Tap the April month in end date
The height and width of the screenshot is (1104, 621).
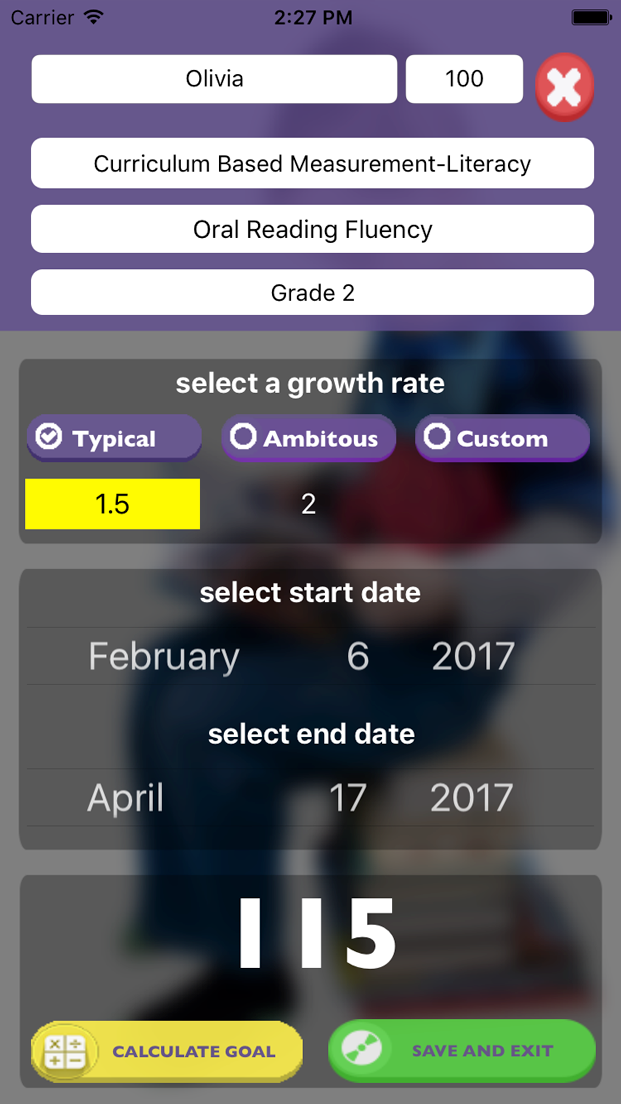tap(125, 798)
